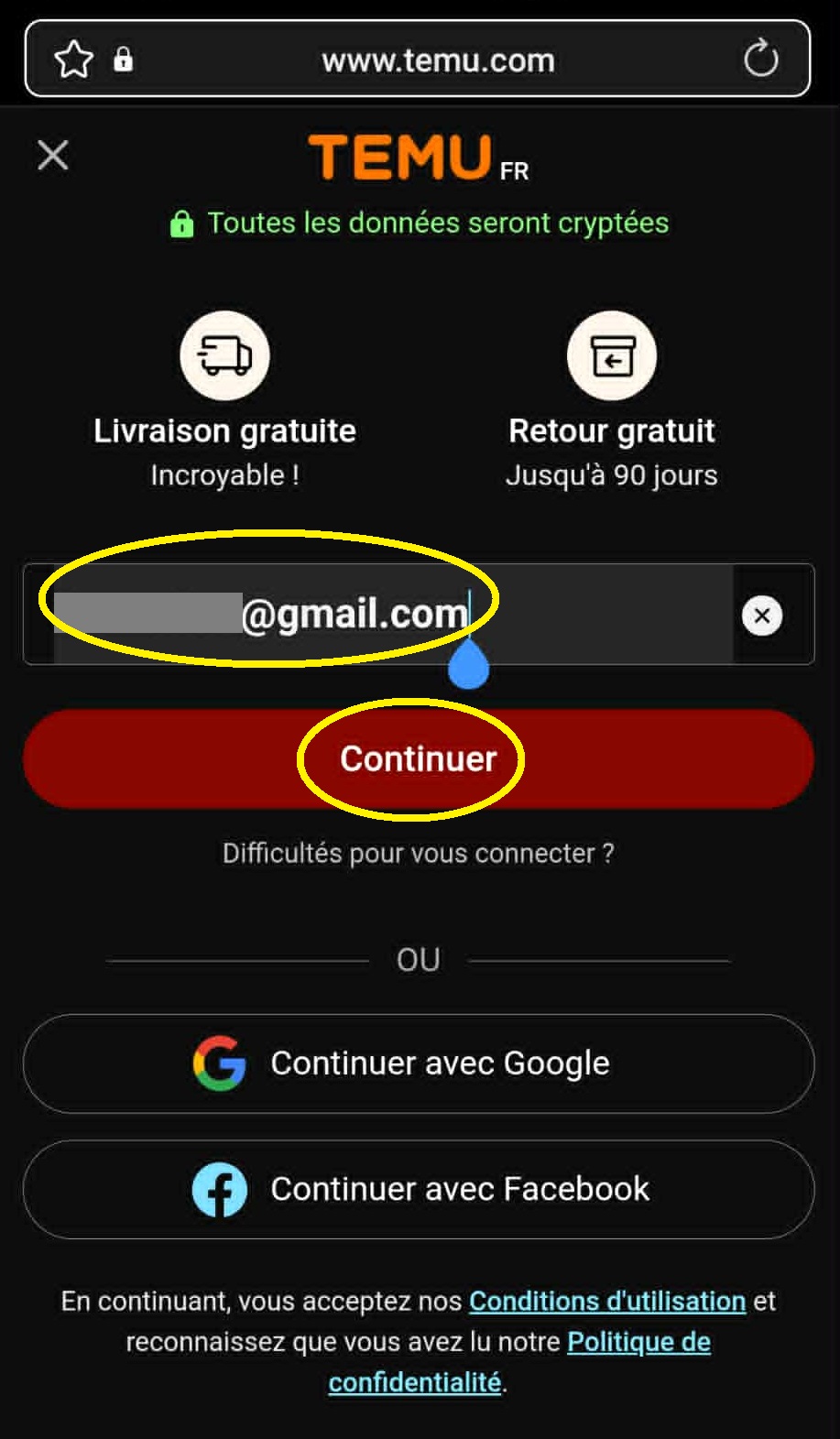The height and width of the screenshot is (1439, 840).
Task: Open "Difficultés pour vous connecter ?" help
Action: coord(419,854)
